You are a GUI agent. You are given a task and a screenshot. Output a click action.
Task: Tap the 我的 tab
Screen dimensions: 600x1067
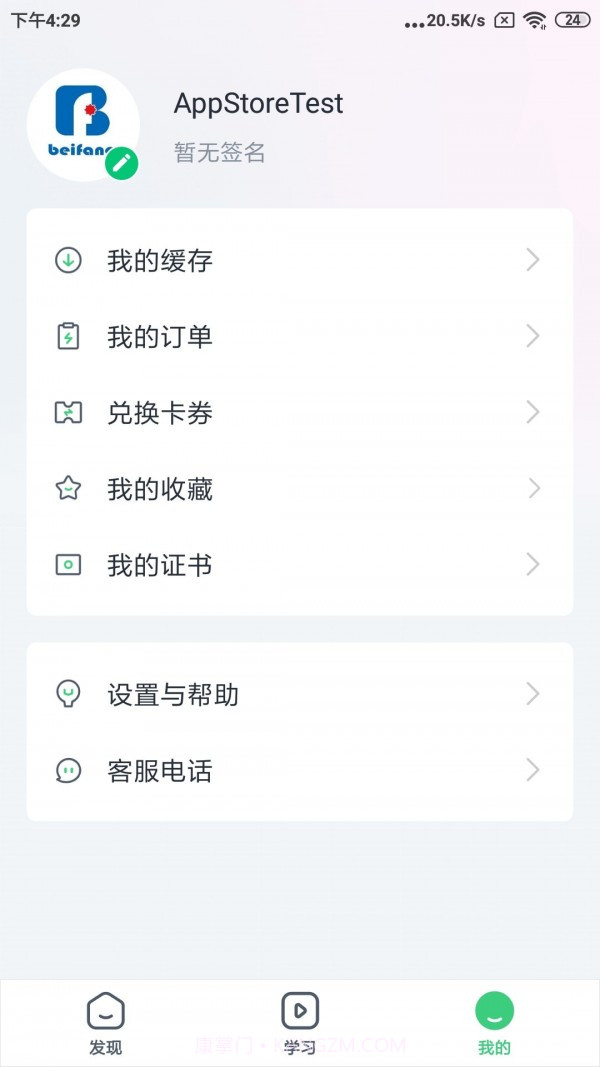pyautogui.click(x=494, y=1023)
